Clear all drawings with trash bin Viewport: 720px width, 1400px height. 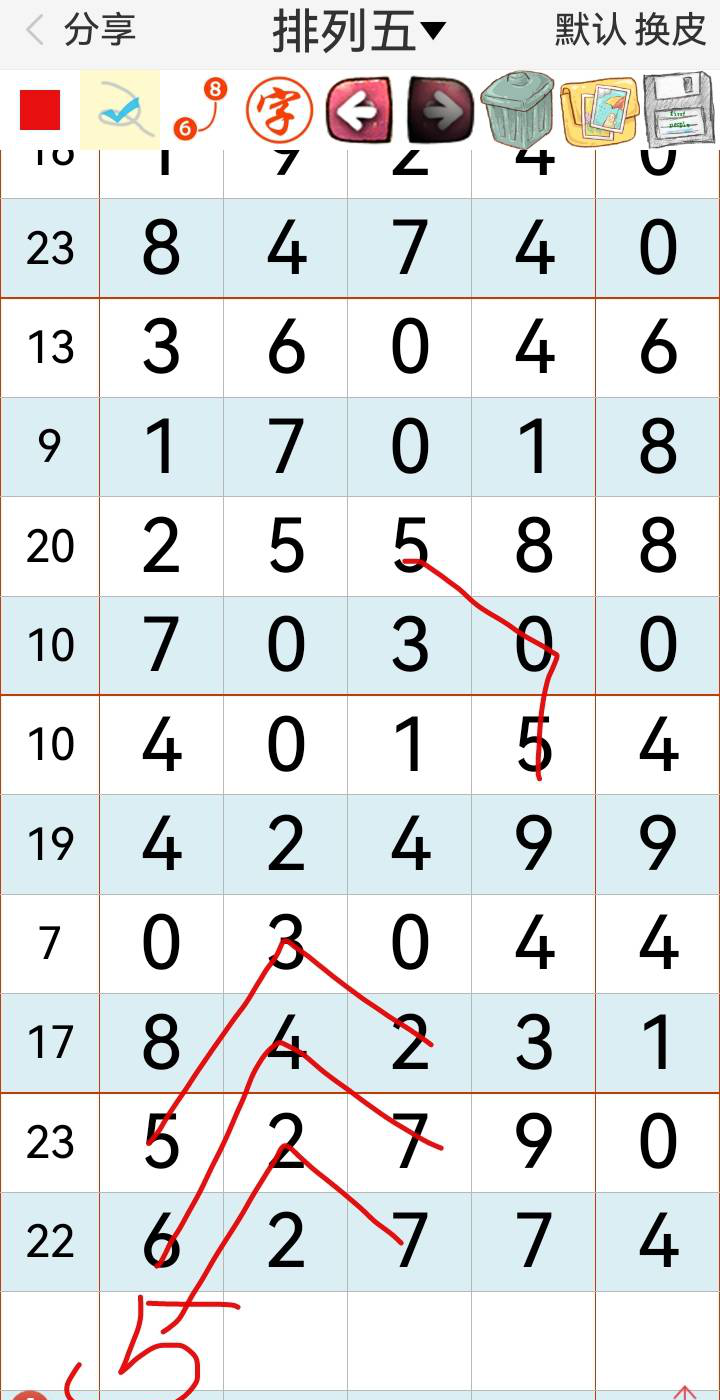(518, 110)
